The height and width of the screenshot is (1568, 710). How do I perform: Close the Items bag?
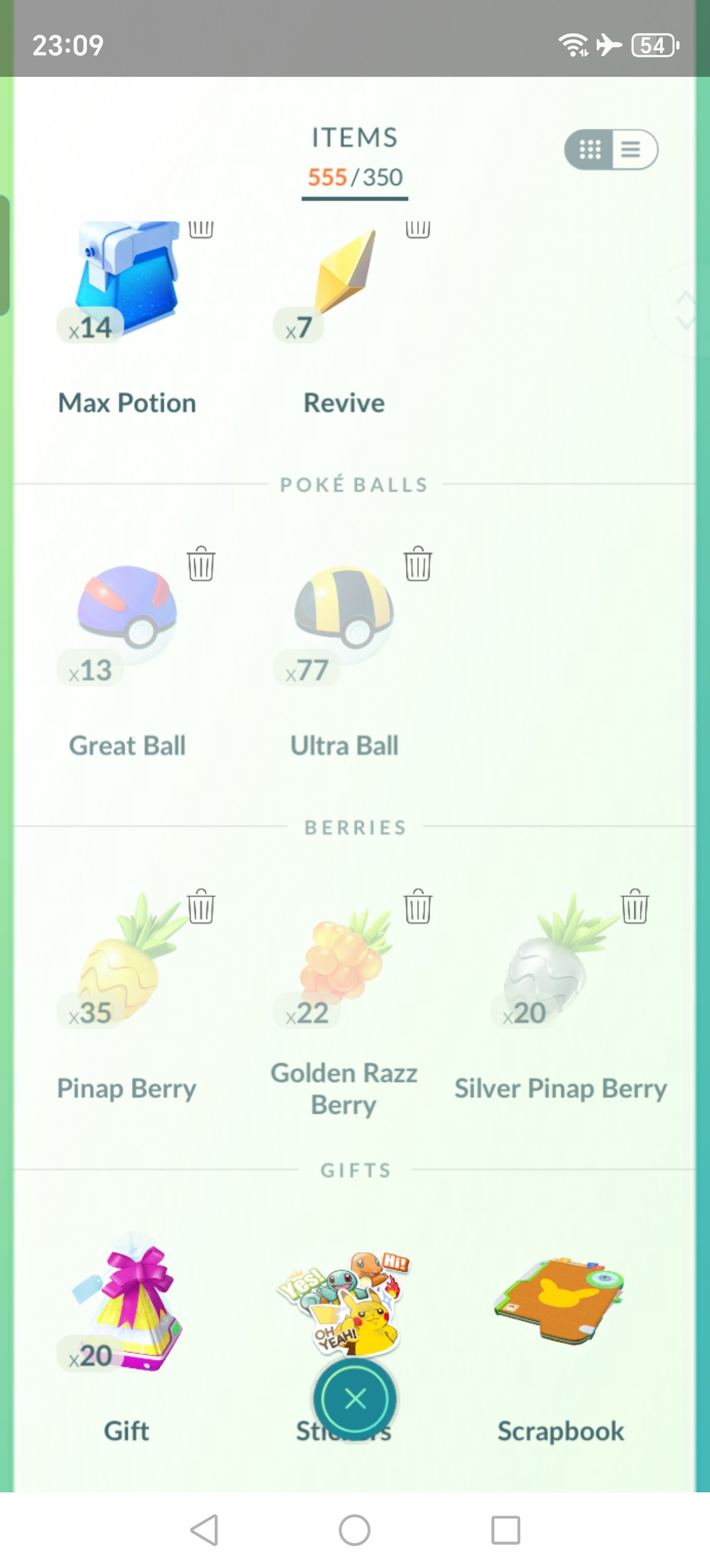355,1399
